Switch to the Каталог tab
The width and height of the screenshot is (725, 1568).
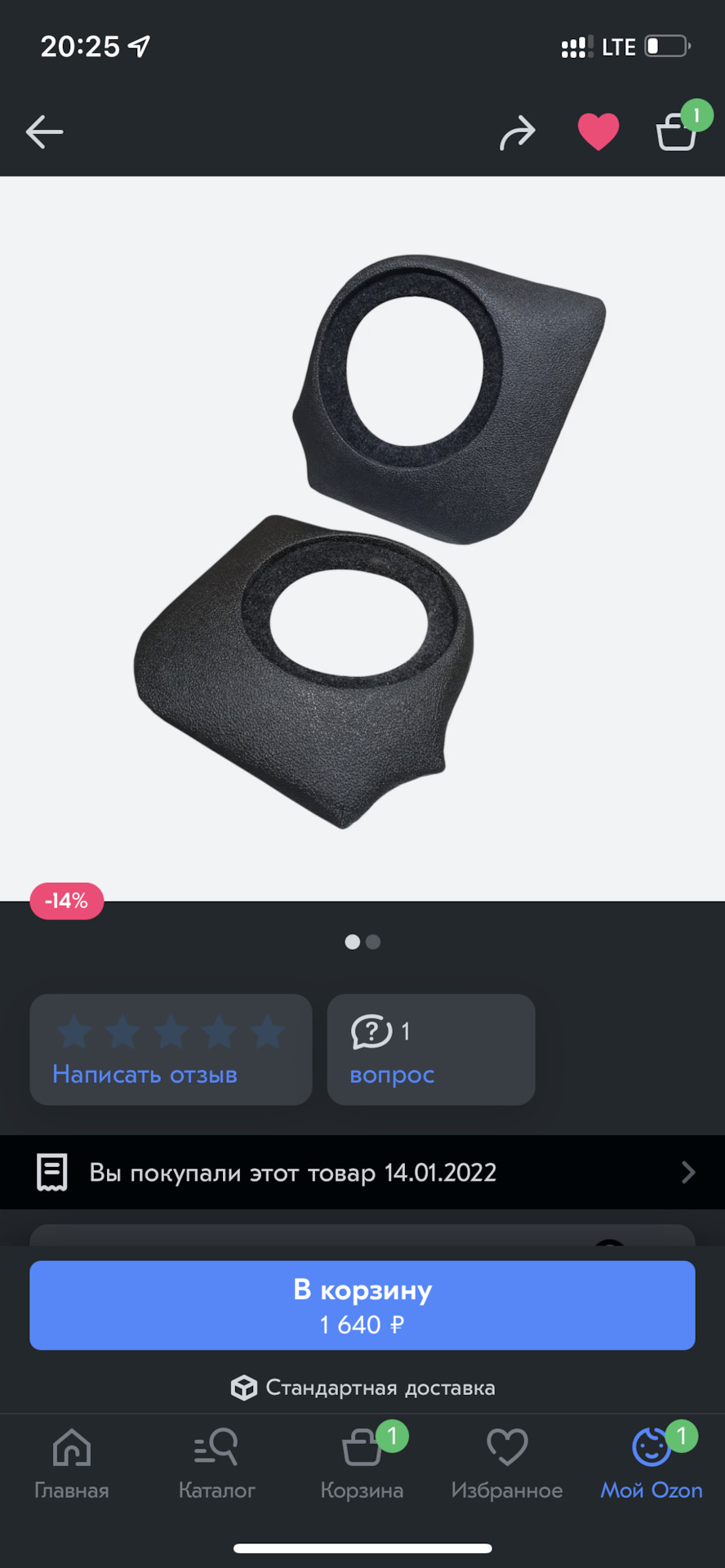coord(217,1465)
